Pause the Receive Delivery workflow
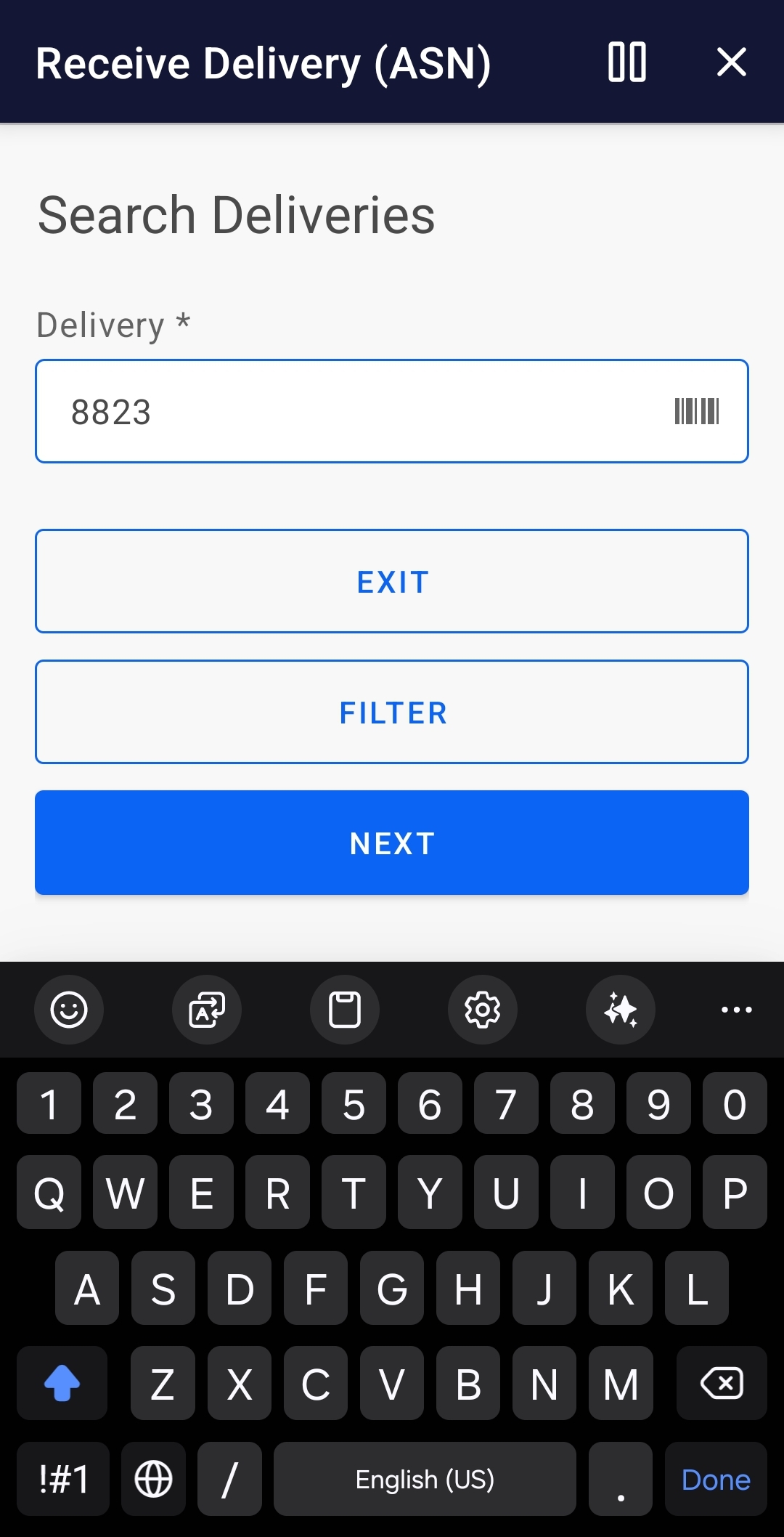Viewport: 784px width, 1537px height. click(627, 62)
